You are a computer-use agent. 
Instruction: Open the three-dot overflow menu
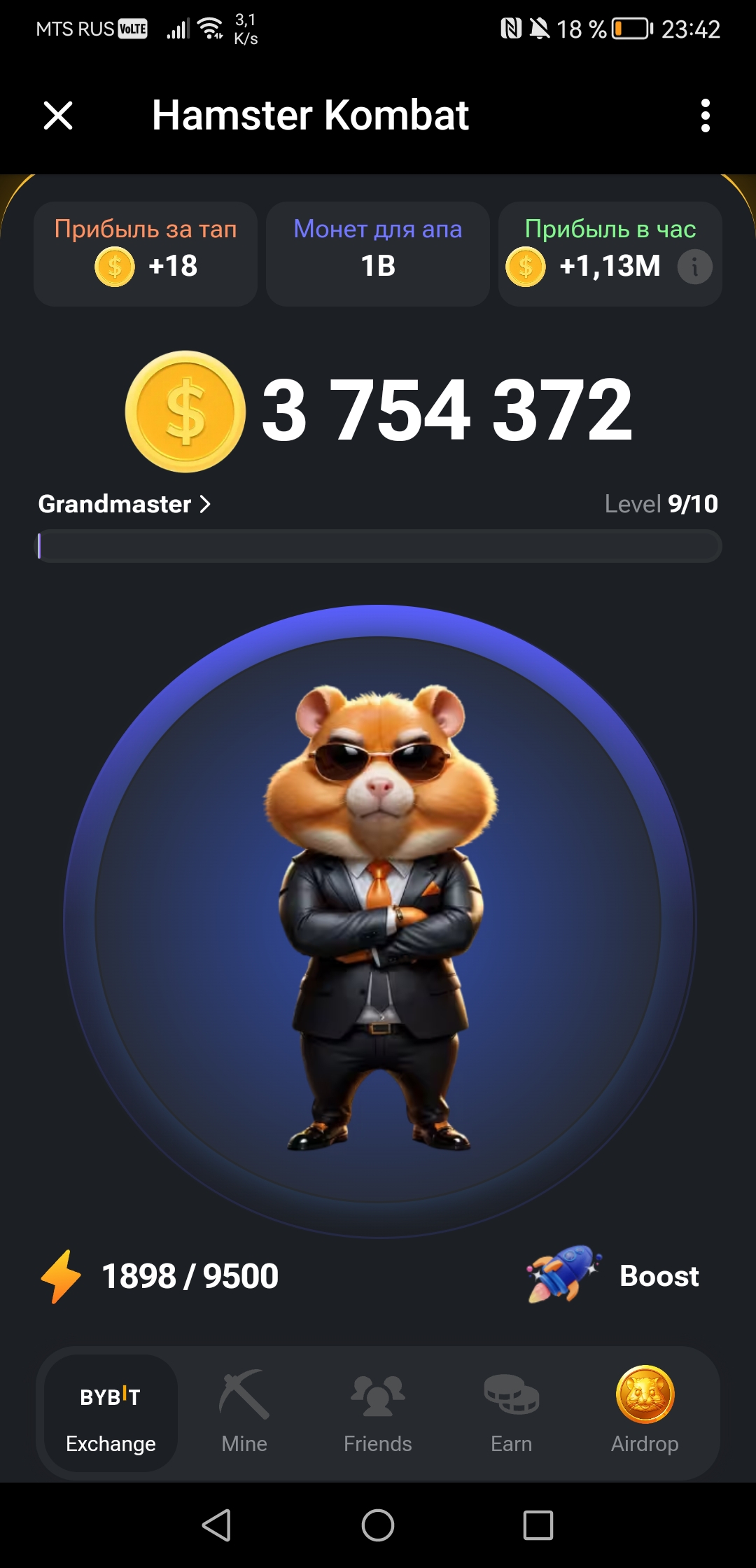point(705,115)
